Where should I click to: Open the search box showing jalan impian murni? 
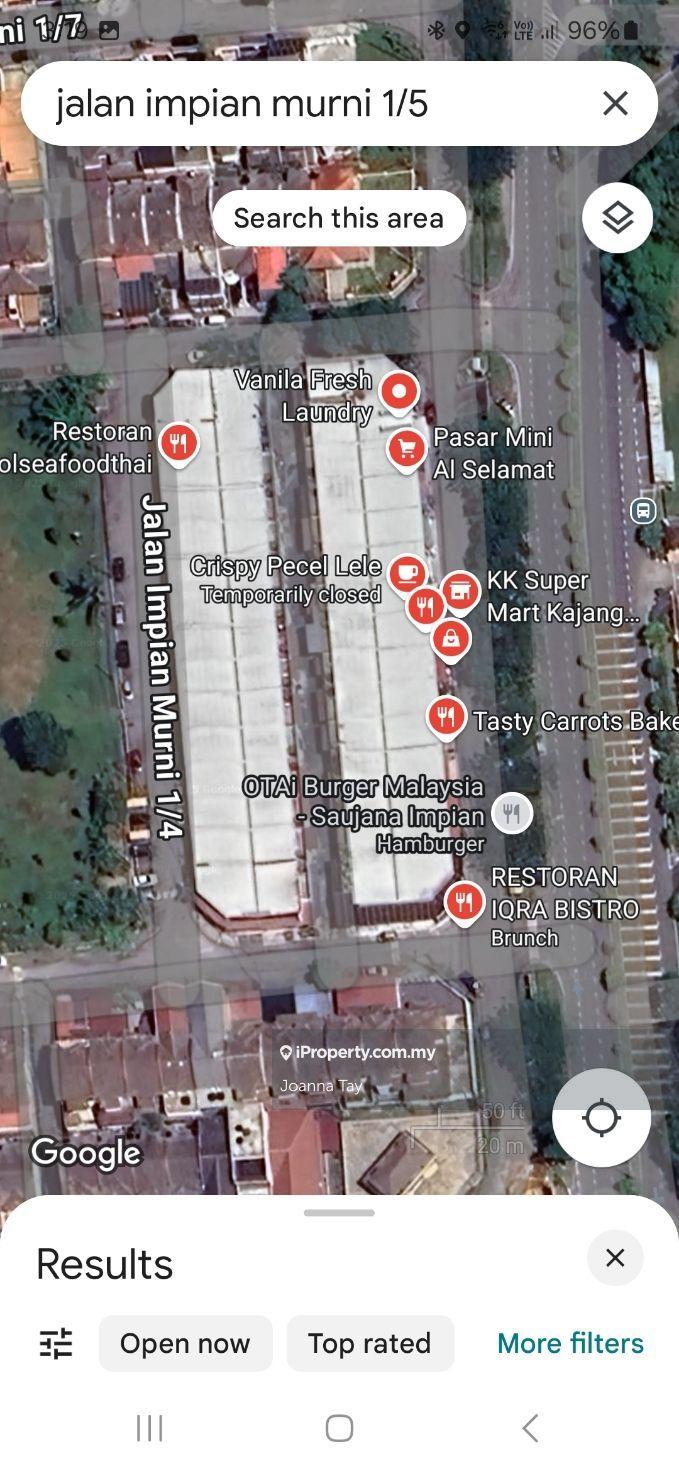coord(300,103)
